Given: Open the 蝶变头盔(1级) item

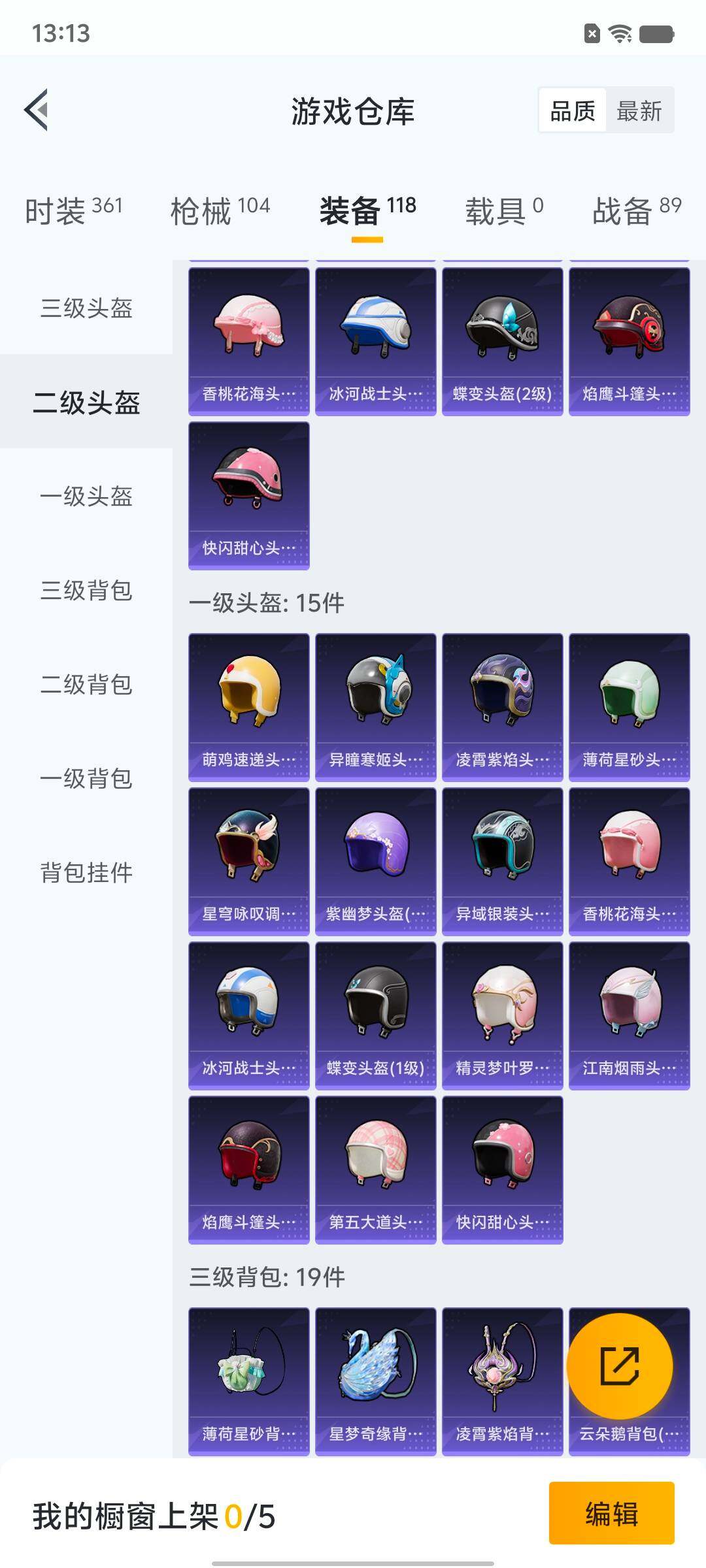Looking at the screenshot, I should tap(375, 1015).
